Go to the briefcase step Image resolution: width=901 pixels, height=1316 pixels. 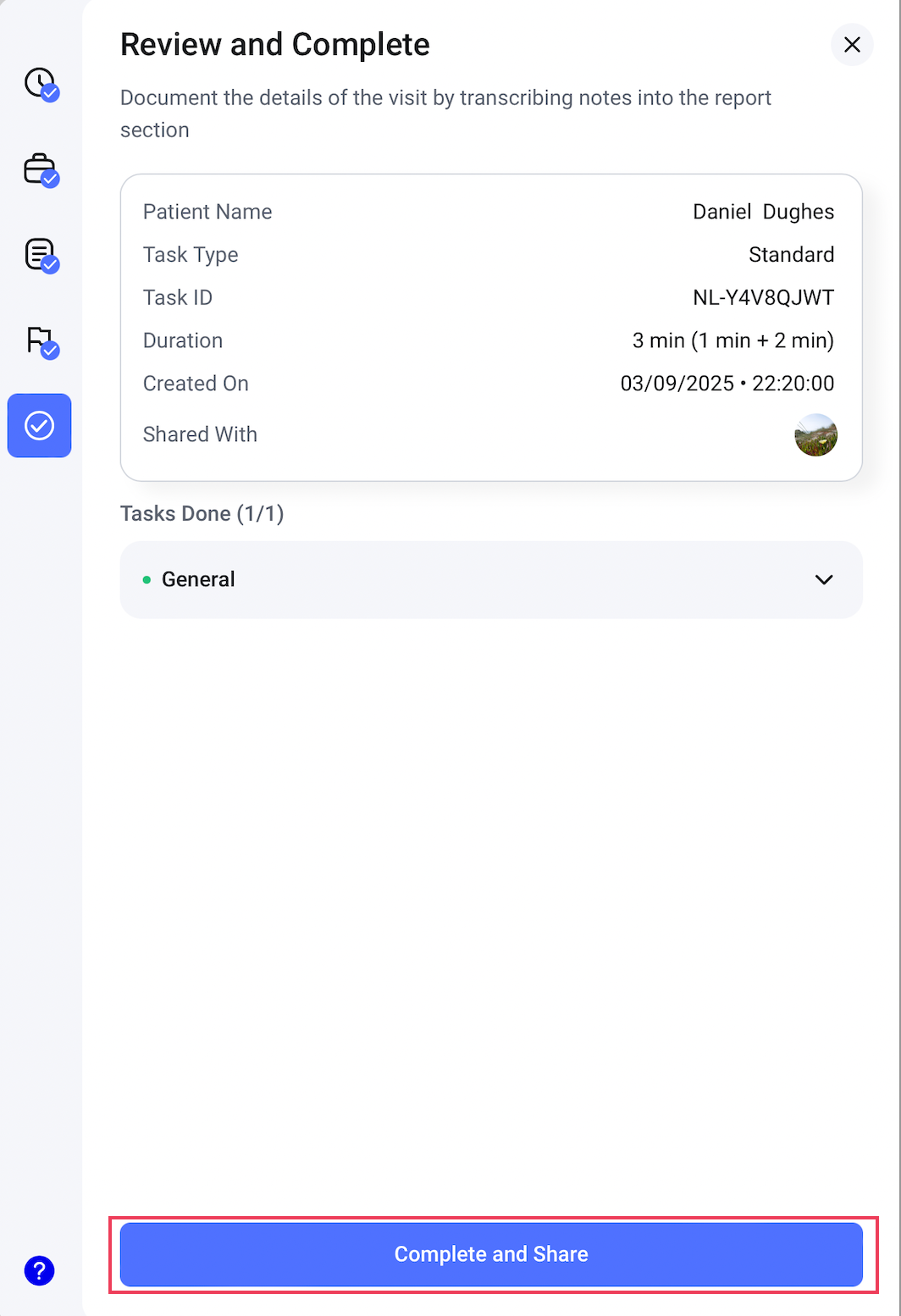coord(40,169)
